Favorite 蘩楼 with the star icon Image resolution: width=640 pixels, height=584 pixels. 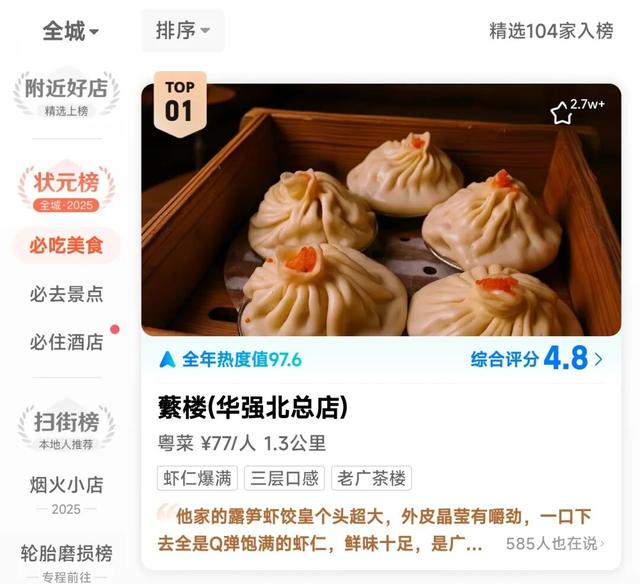(561, 112)
